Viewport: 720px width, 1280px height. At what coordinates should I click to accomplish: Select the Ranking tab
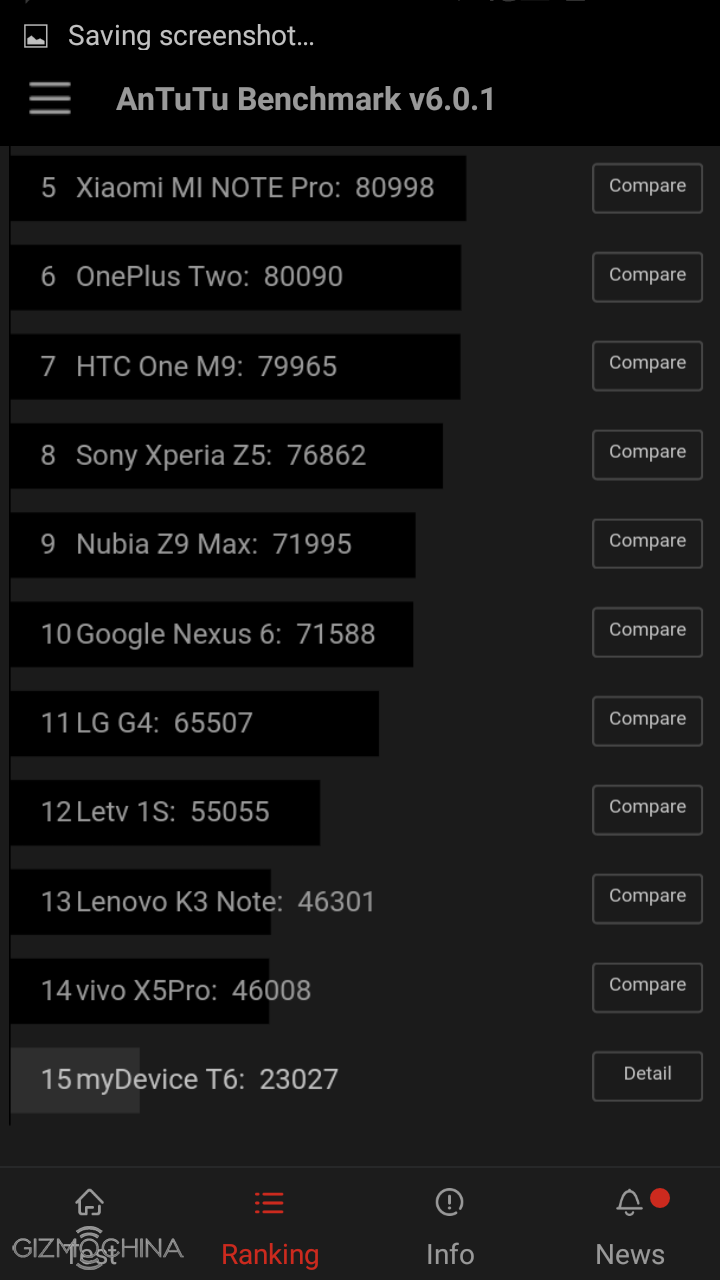click(x=269, y=1226)
